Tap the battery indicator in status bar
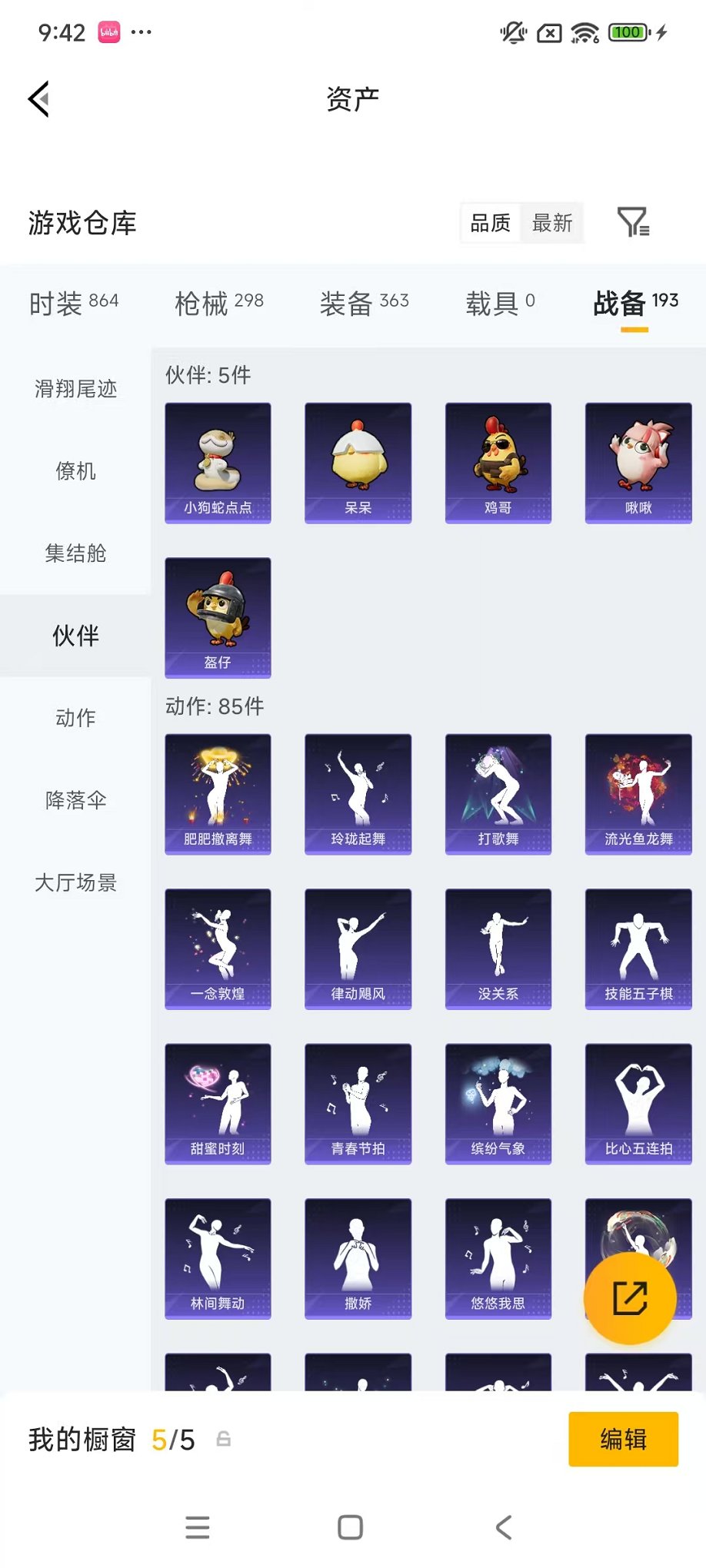Image resolution: width=706 pixels, height=1568 pixels. tap(627, 32)
